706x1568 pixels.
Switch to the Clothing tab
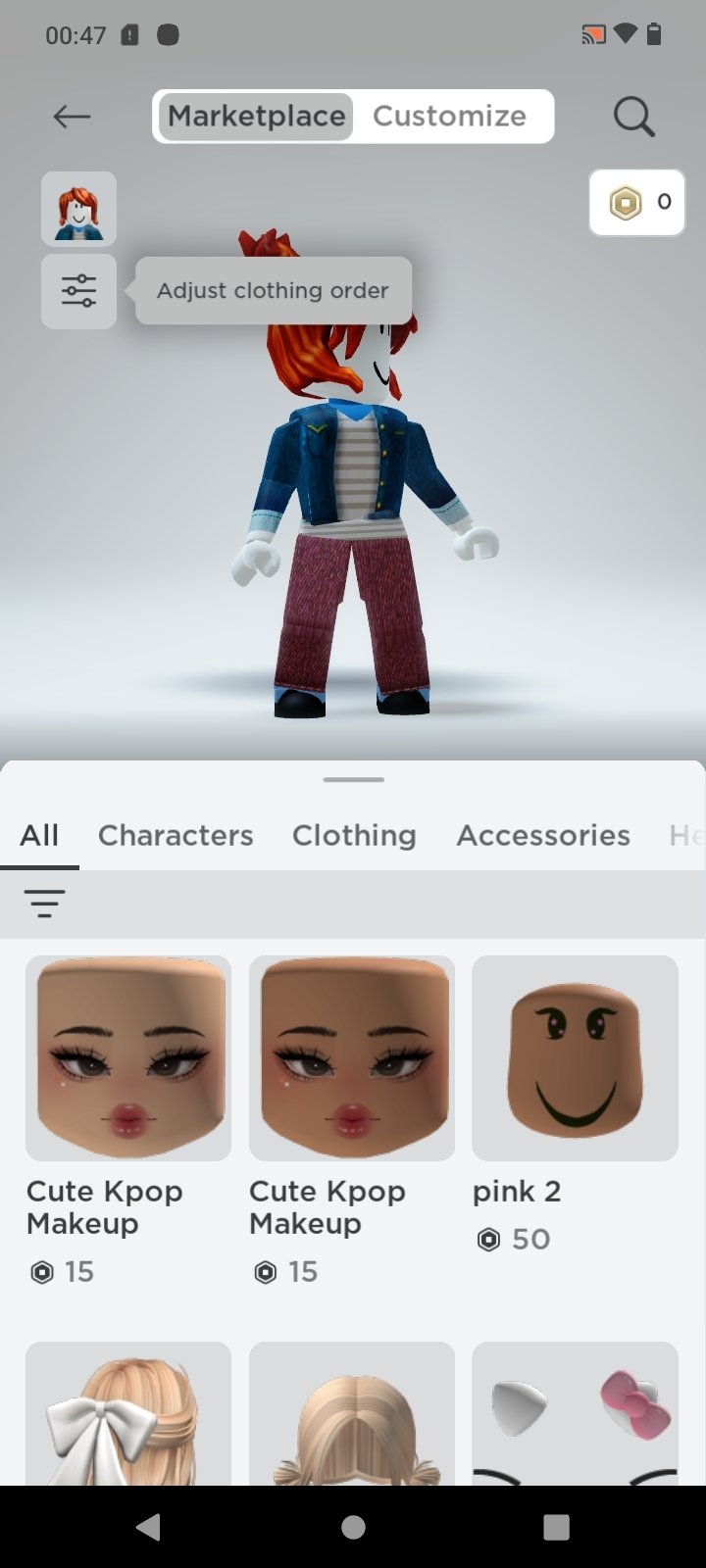(x=354, y=835)
